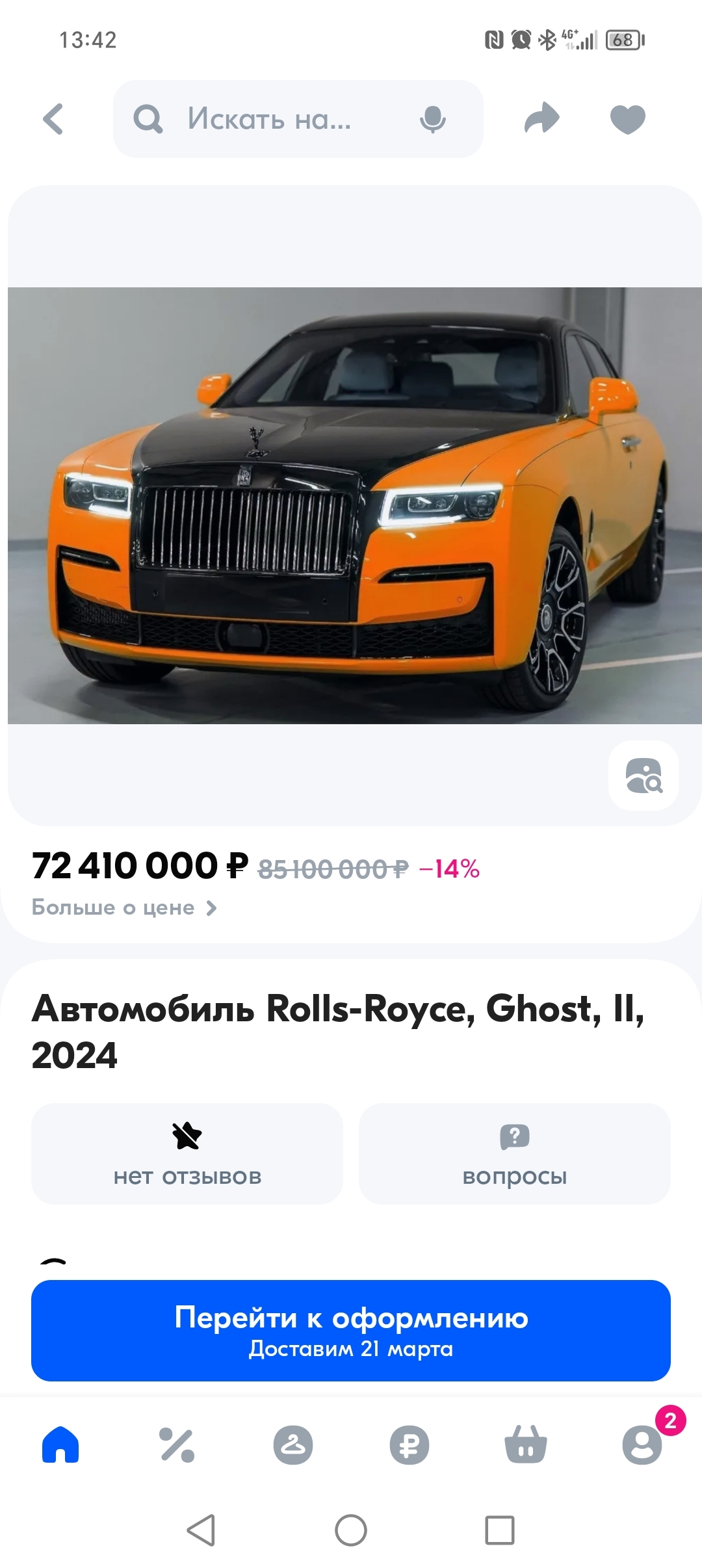This screenshot has width=702, height=1568.
Task: Open the Rolls-Royce Ghost product photo
Action: pyautogui.click(x=354, y=505)
